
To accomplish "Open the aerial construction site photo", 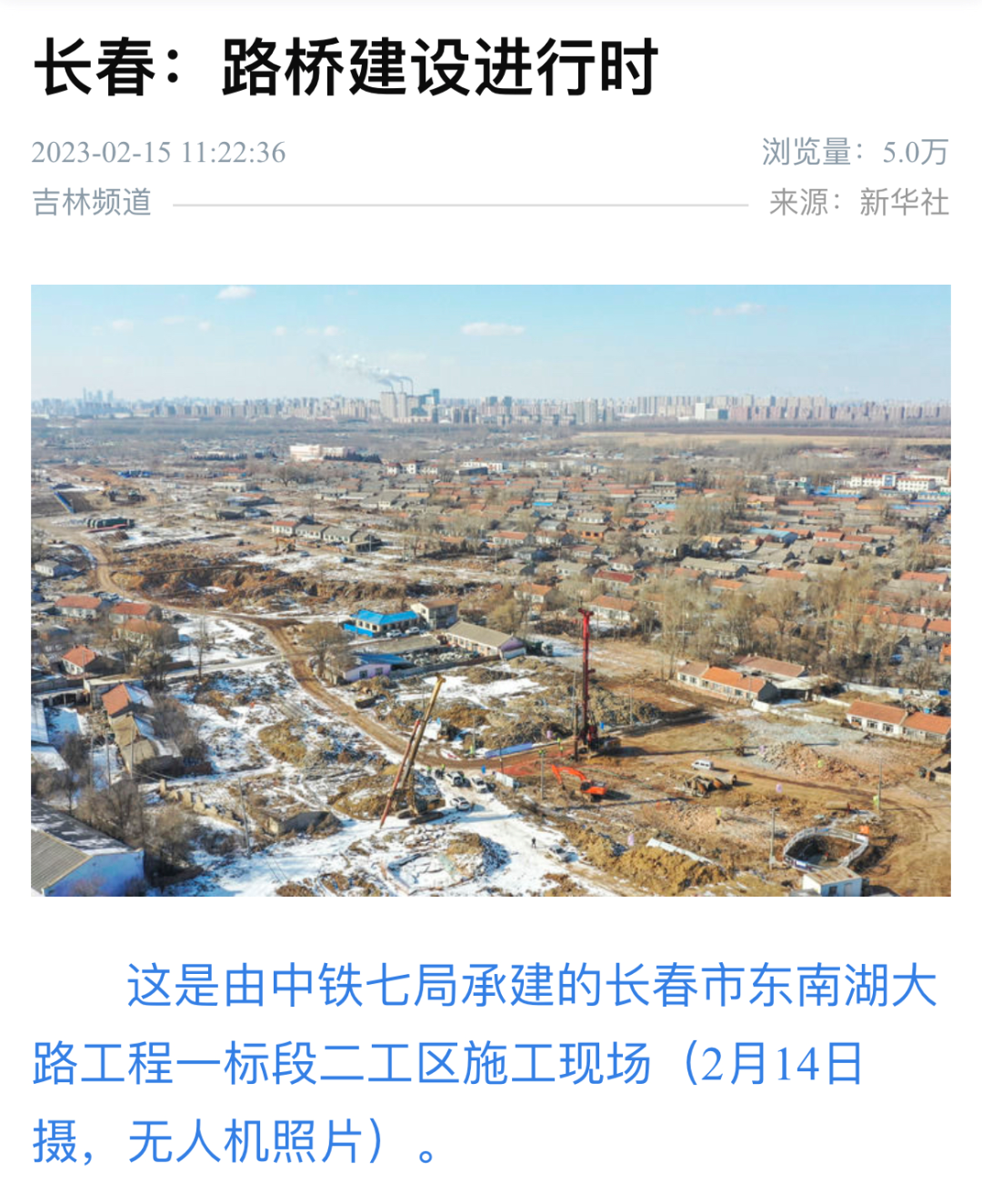I will pyautogui.click(x=491, y=590).
